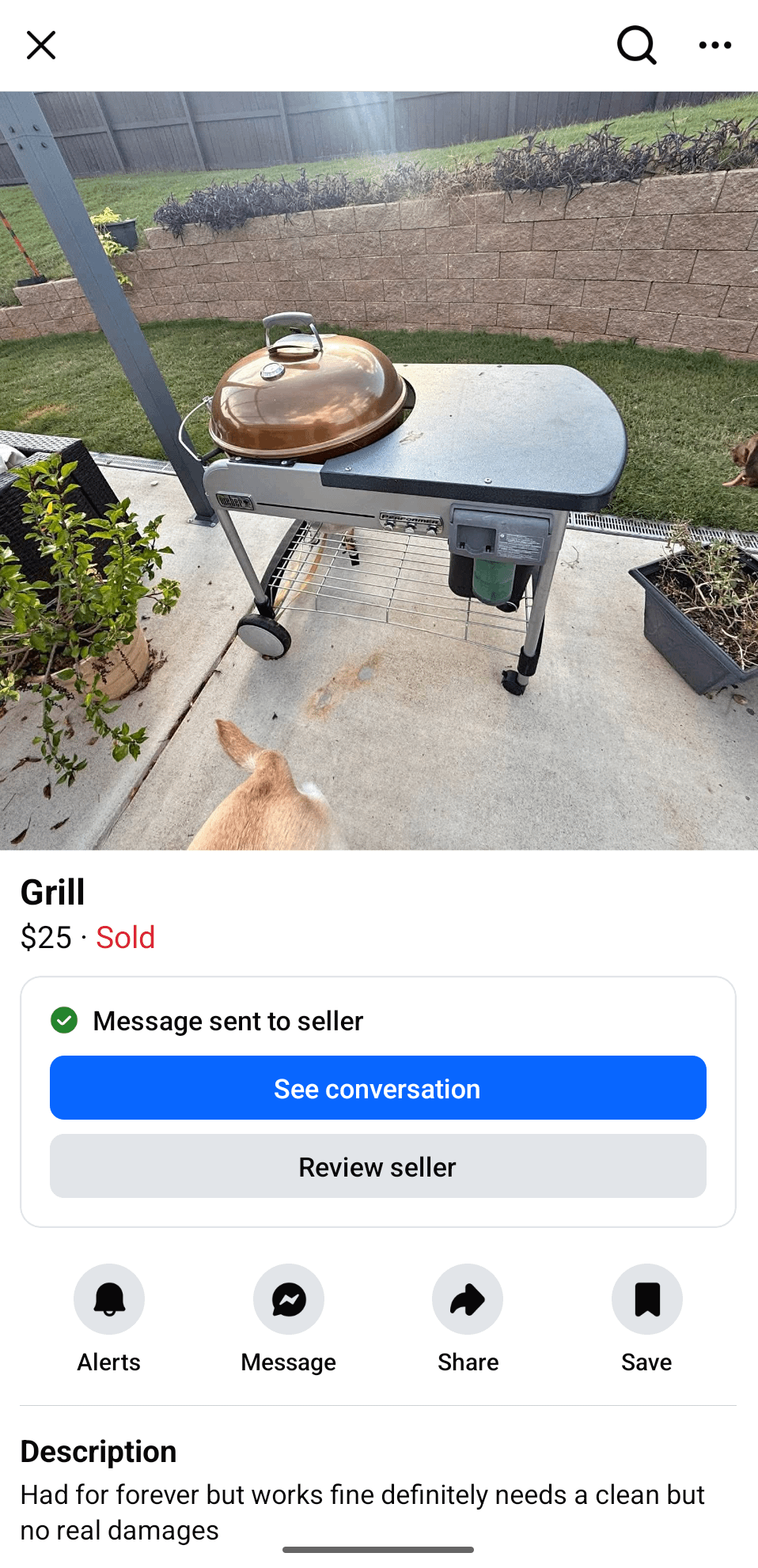Share this grill listing
Screen dimensions: 758x1568
tap(468, 1299)
